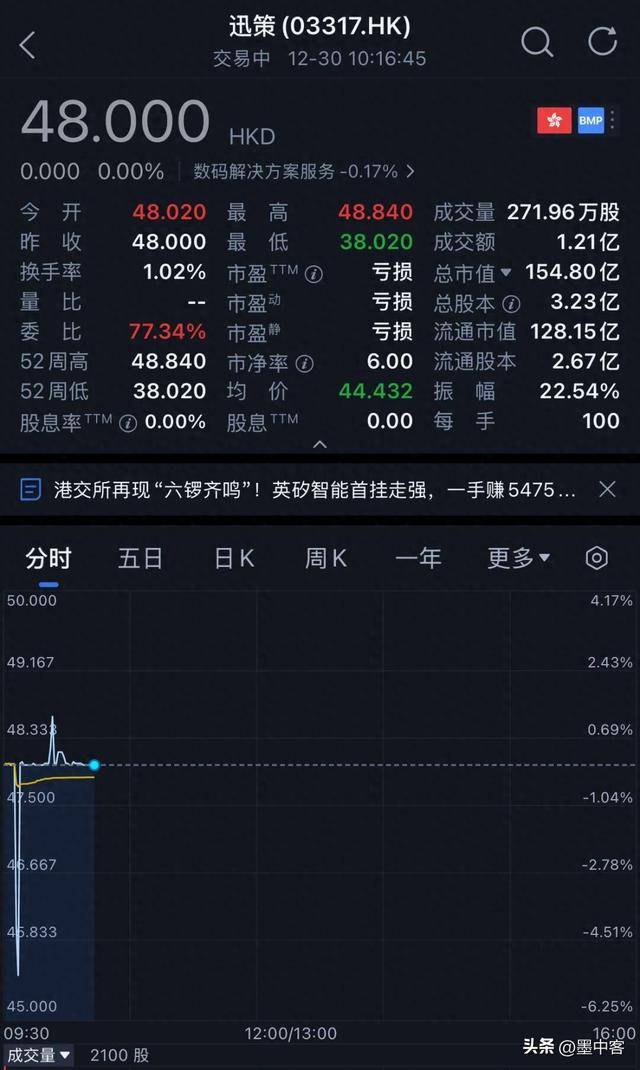Select the 日K chart tab
This screenshot has height=1070, width=640.
(234, 558)
